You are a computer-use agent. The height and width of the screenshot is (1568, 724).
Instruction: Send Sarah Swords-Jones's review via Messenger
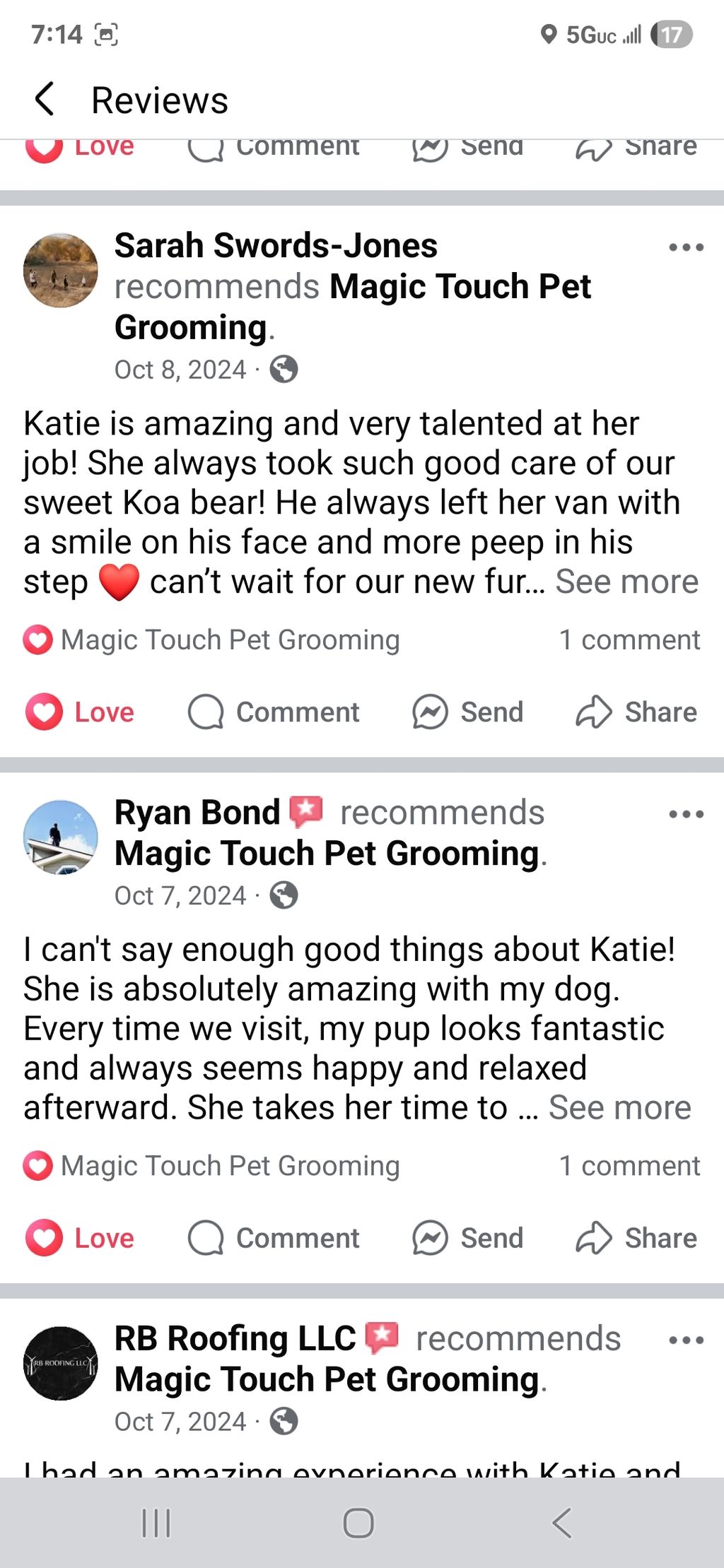[468, 712]
